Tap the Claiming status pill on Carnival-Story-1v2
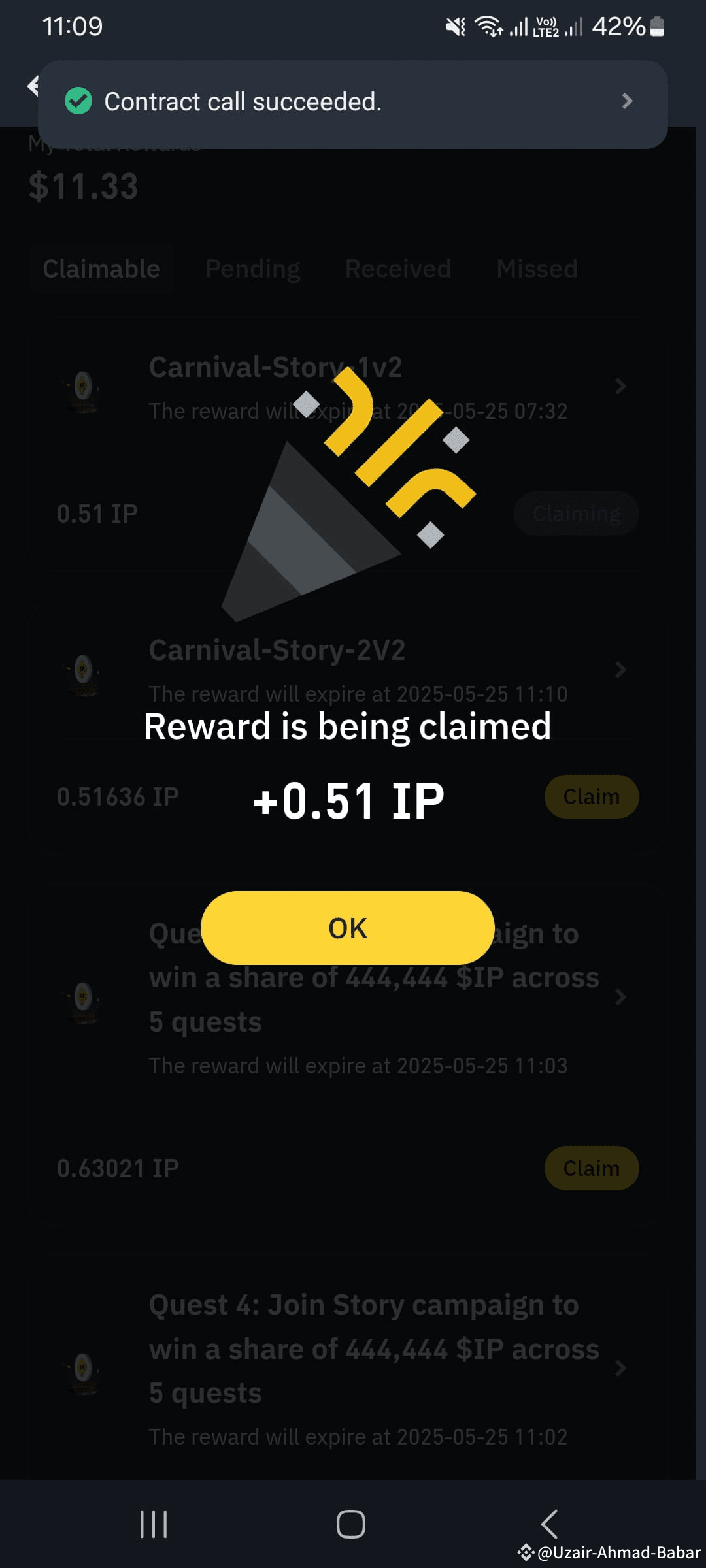 tap(576, 513)
